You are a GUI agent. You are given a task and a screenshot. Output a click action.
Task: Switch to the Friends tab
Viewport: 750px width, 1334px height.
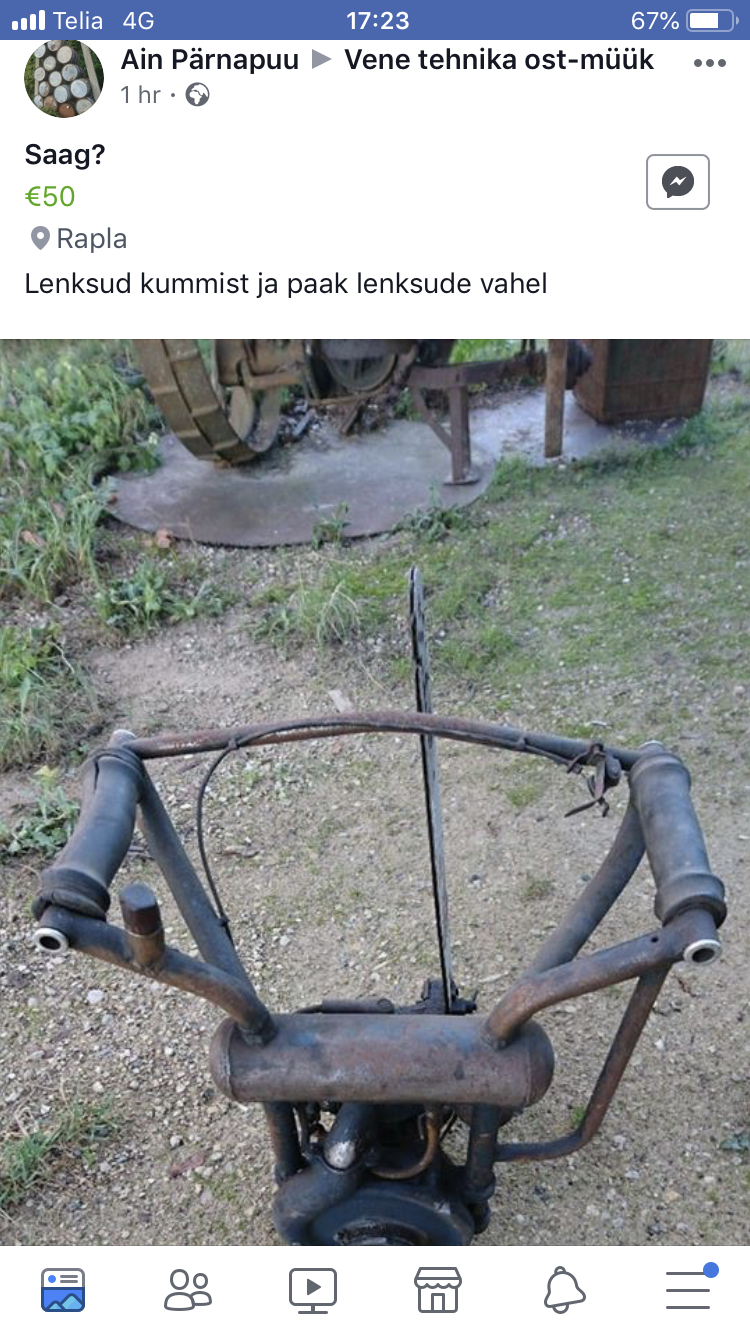(x=188, y=1289)
